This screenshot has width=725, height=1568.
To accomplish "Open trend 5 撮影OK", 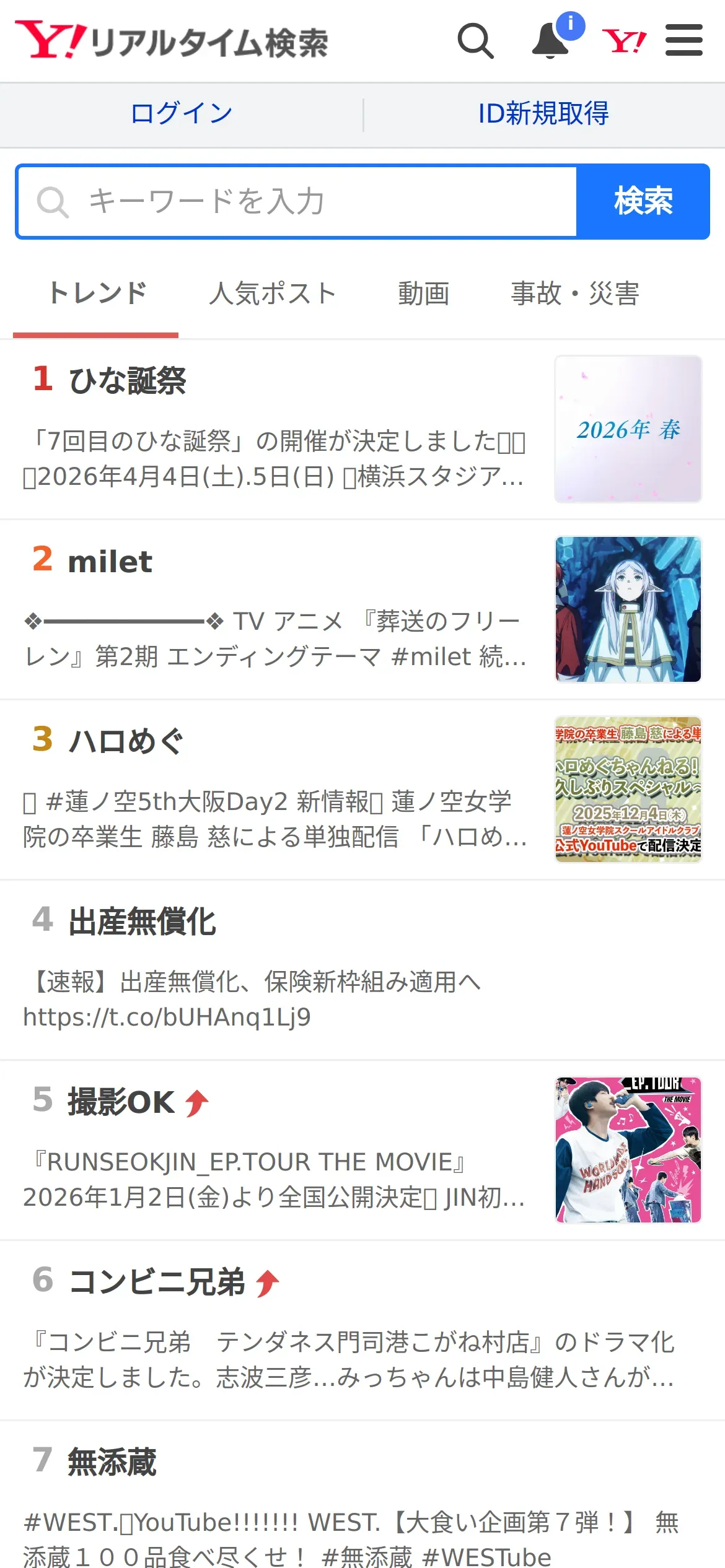I will [121, 1102].
